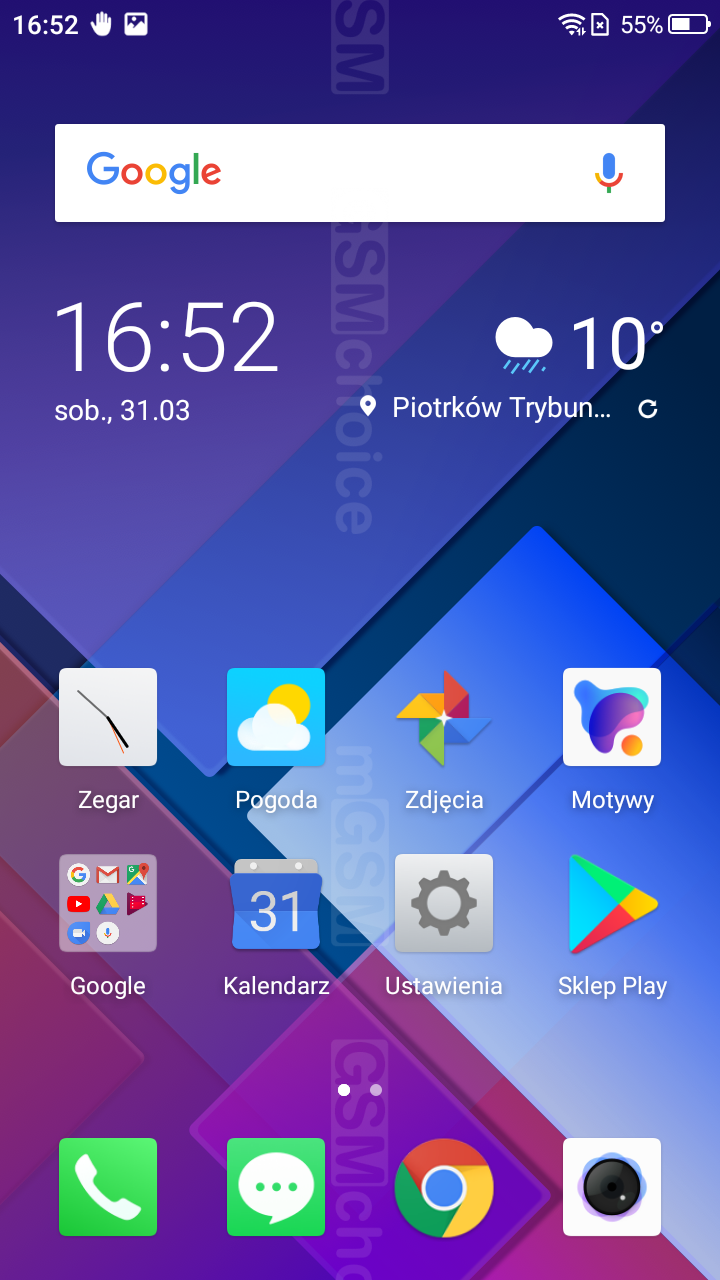Go to the second home screen page dot
The image size is (720, 1280).
click(376, 1089)
